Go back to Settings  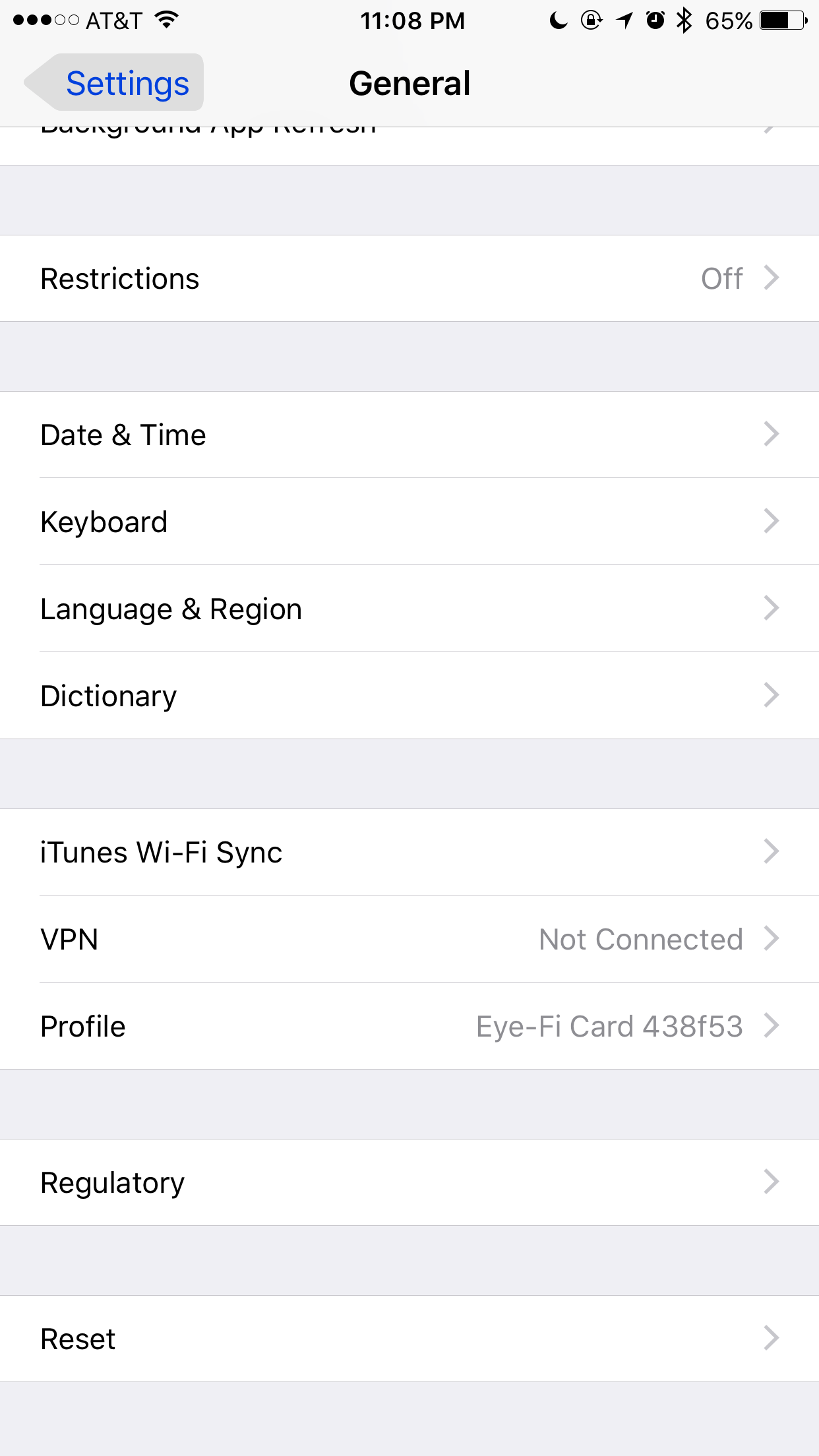click(x=115, y=83)
